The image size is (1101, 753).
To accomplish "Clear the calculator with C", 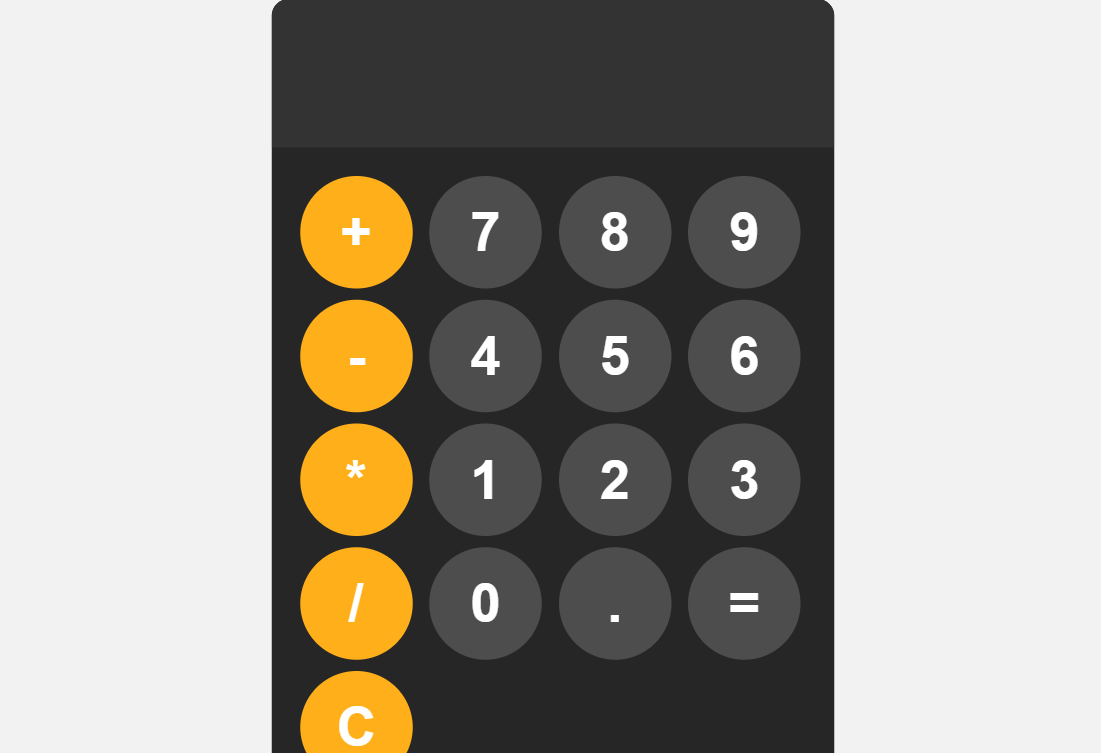I will point(356,718).
